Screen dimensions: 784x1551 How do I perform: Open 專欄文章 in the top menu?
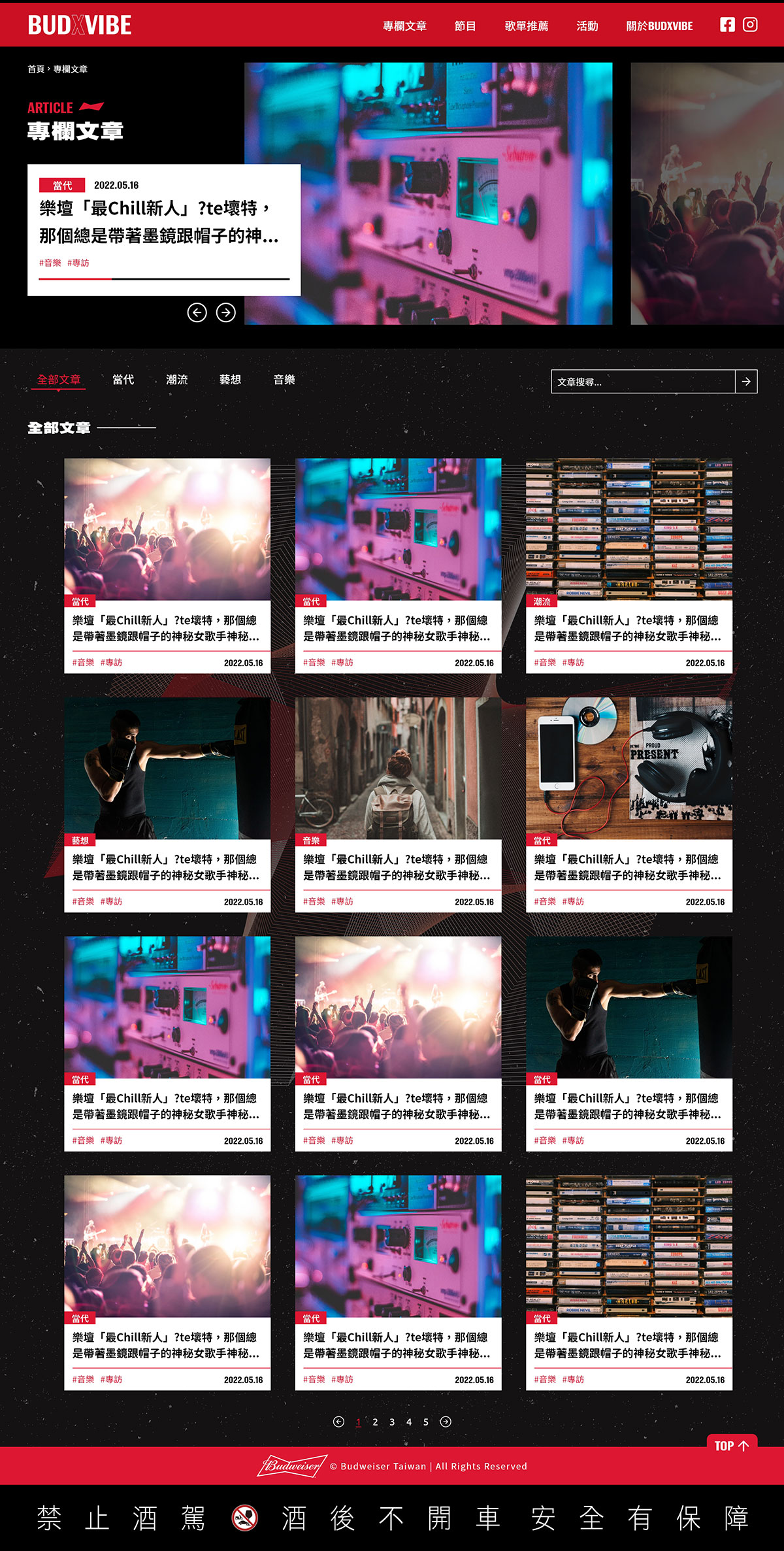coord(404,26)
